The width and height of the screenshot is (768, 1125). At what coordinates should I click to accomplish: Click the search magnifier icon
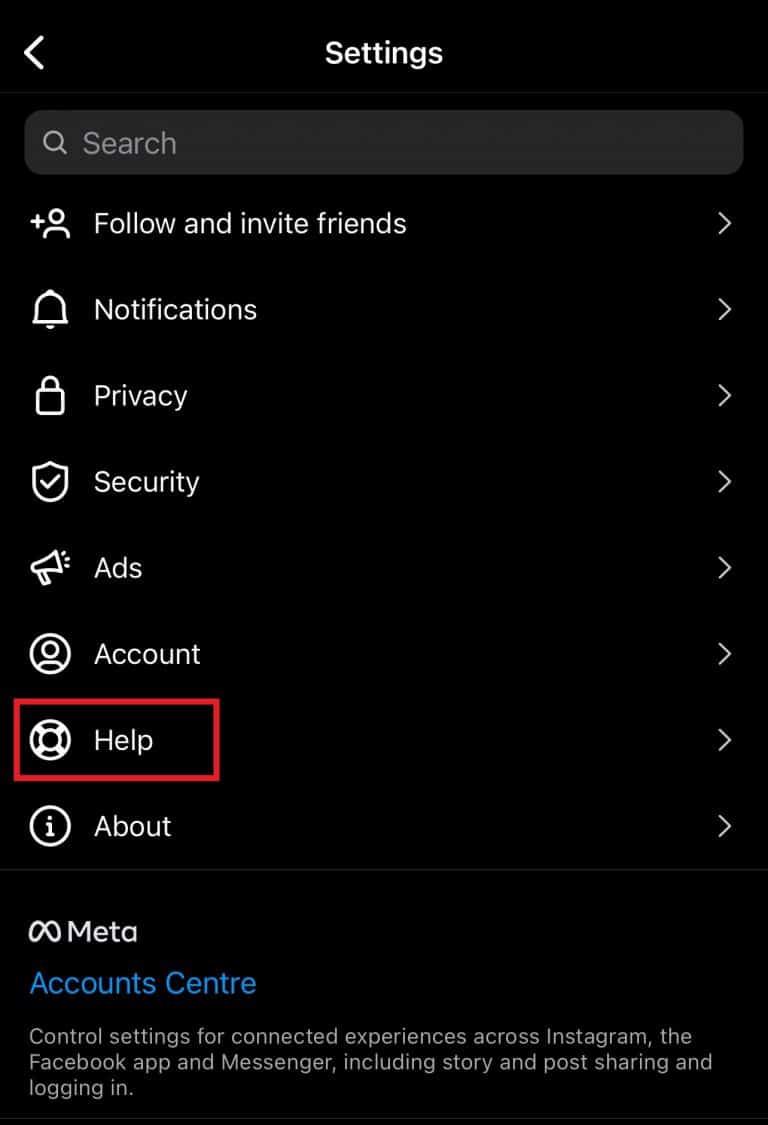(x=55, y=143)
